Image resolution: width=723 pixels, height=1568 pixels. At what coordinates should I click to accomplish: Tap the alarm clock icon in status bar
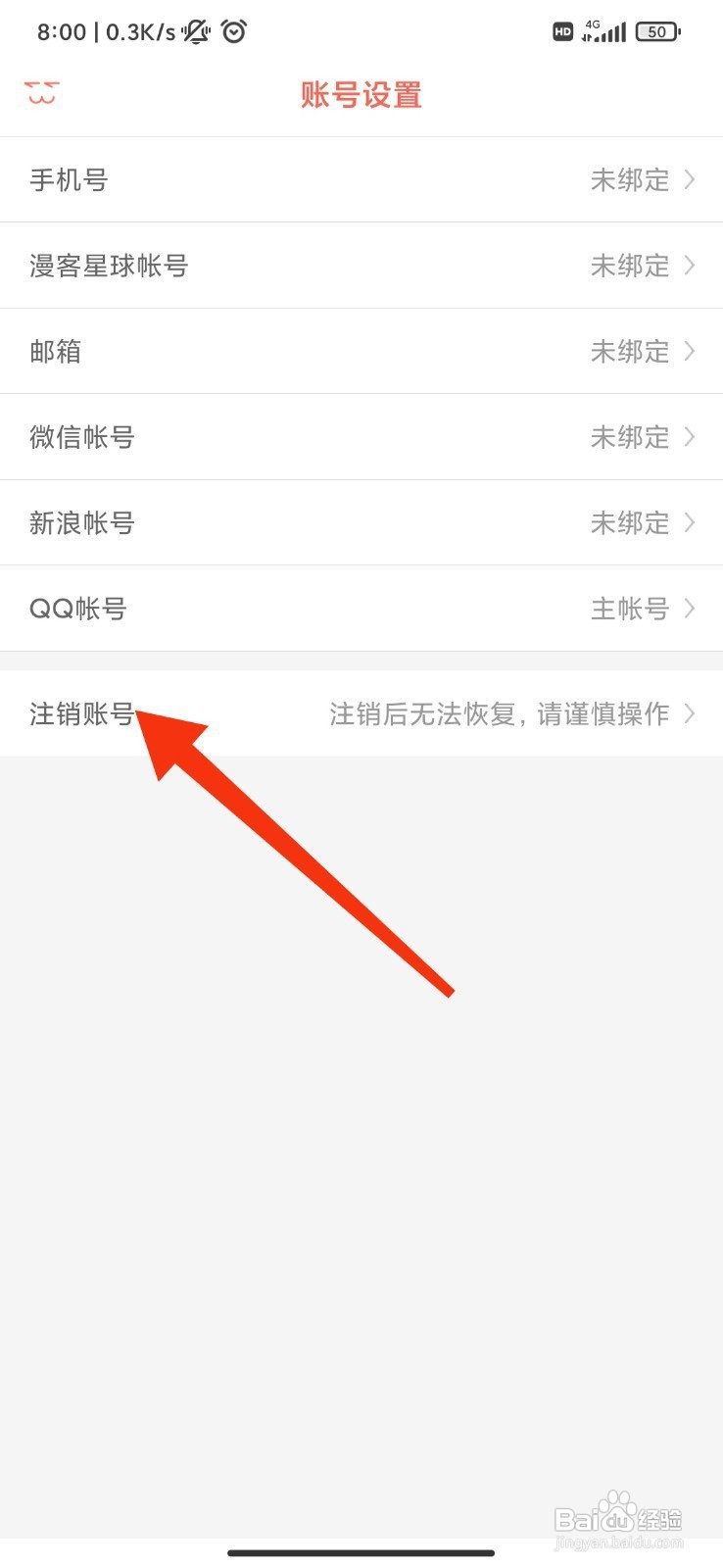coord(234,31)
